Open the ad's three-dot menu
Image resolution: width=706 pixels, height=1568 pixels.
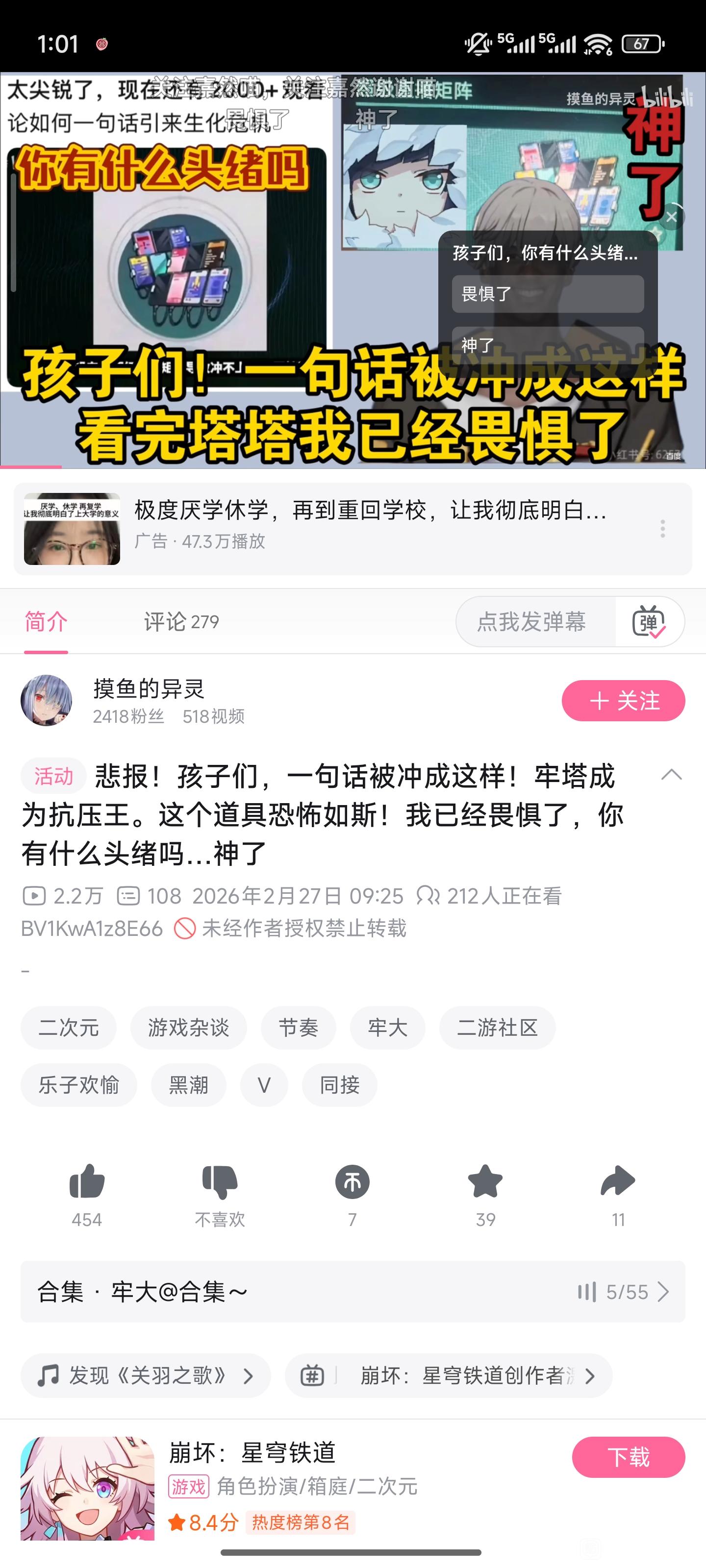(662, 528)
